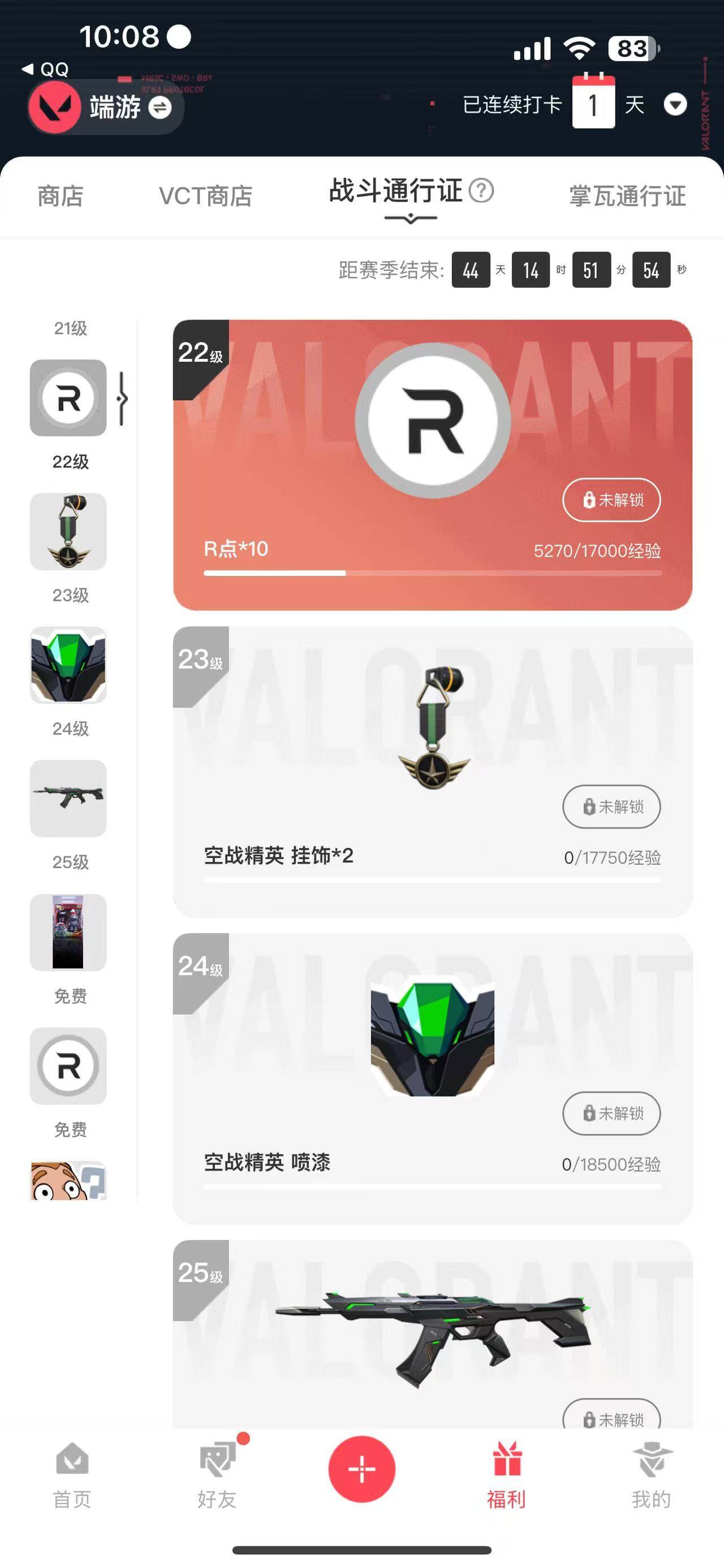Select the level 25 rifle thumbnail in sidebar
Screen dimensions: 724x1568
tap(68, 798)
